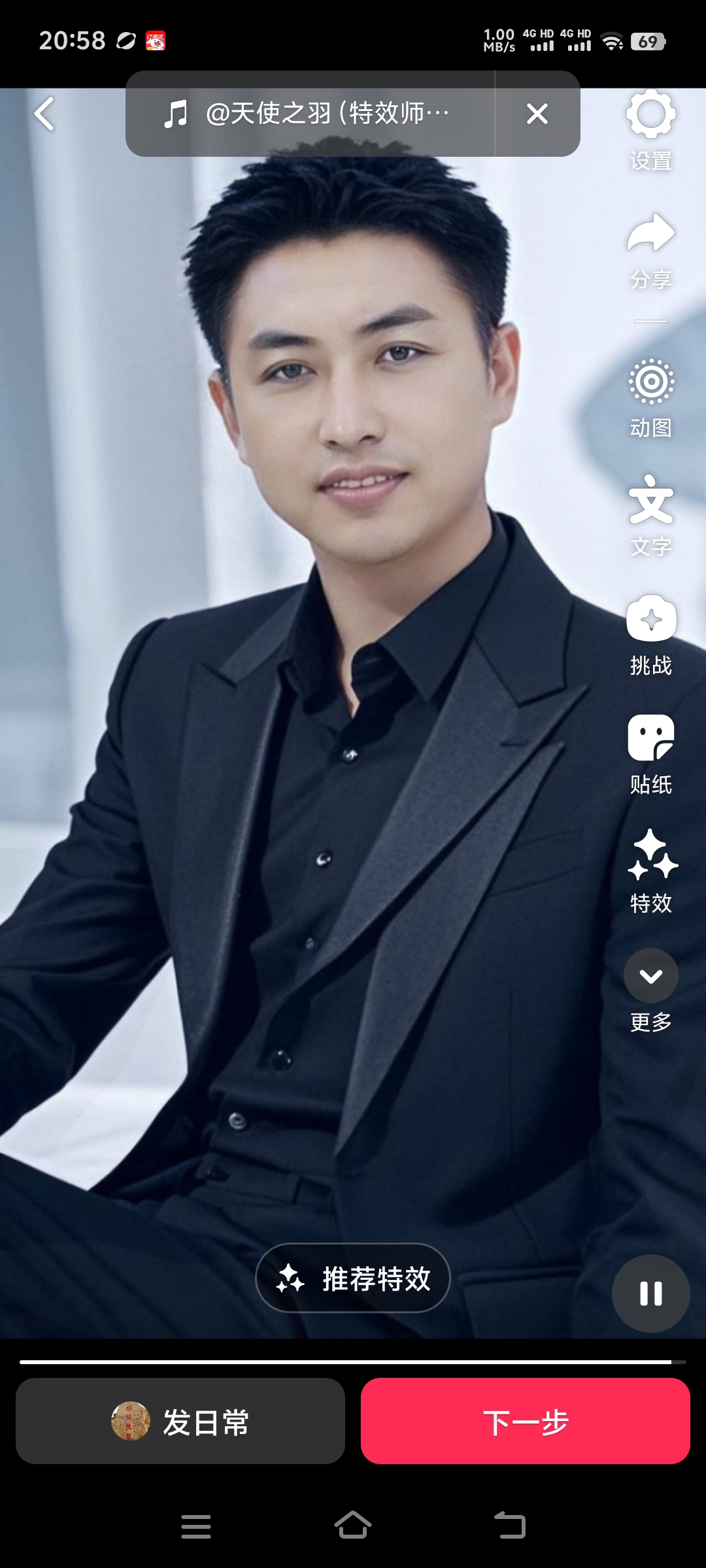Go to the system home screen
The height and width of the screenshot is (1568, 706).
353,1526
